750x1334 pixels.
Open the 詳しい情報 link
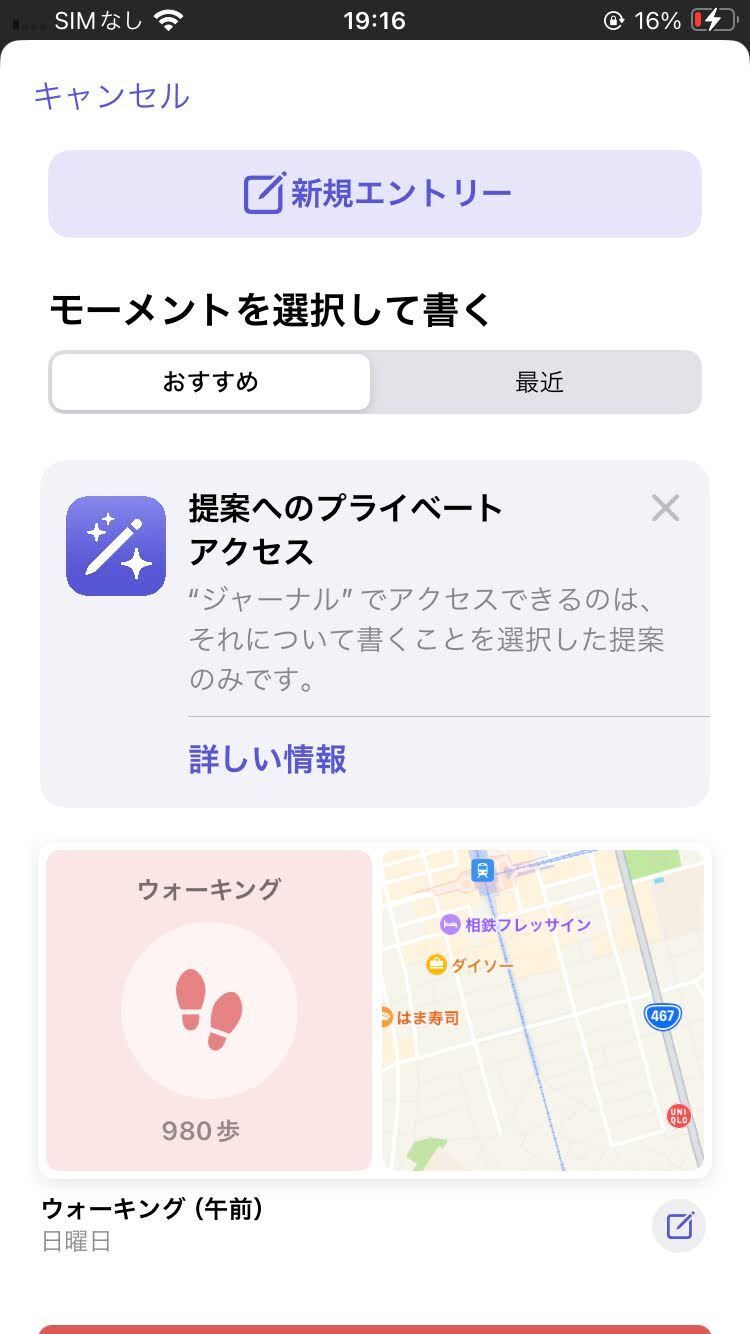268,760
